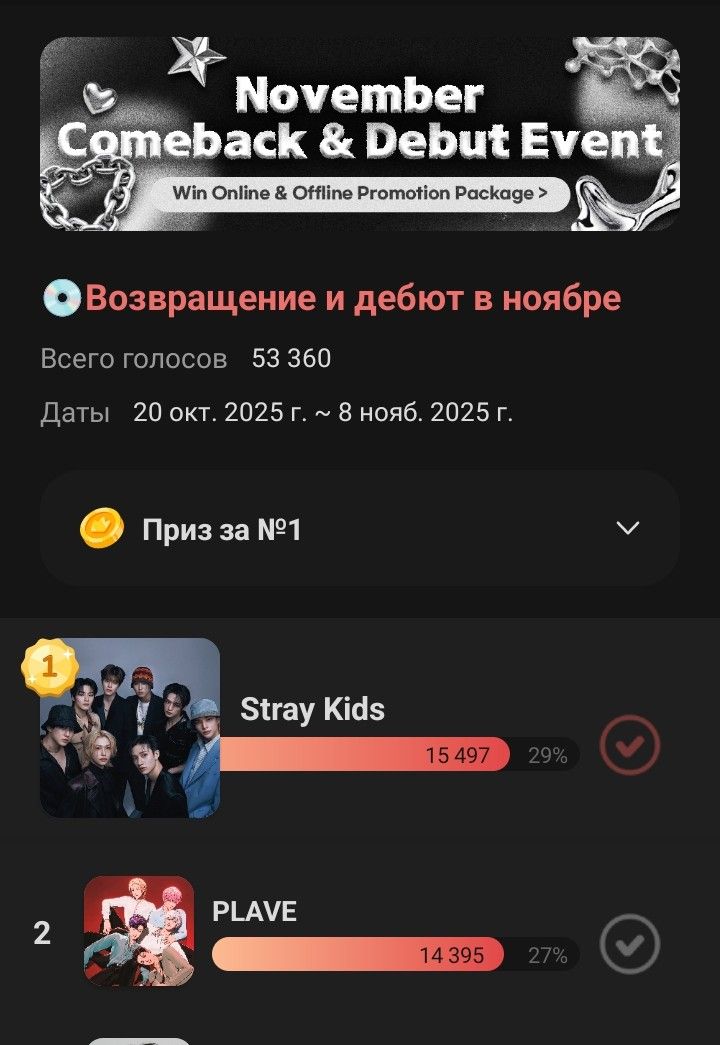The height and width of the screenshot is (1045, 720).
Task: Open the November Comeback & Debut Event banner
Action: tap(360, 133)
